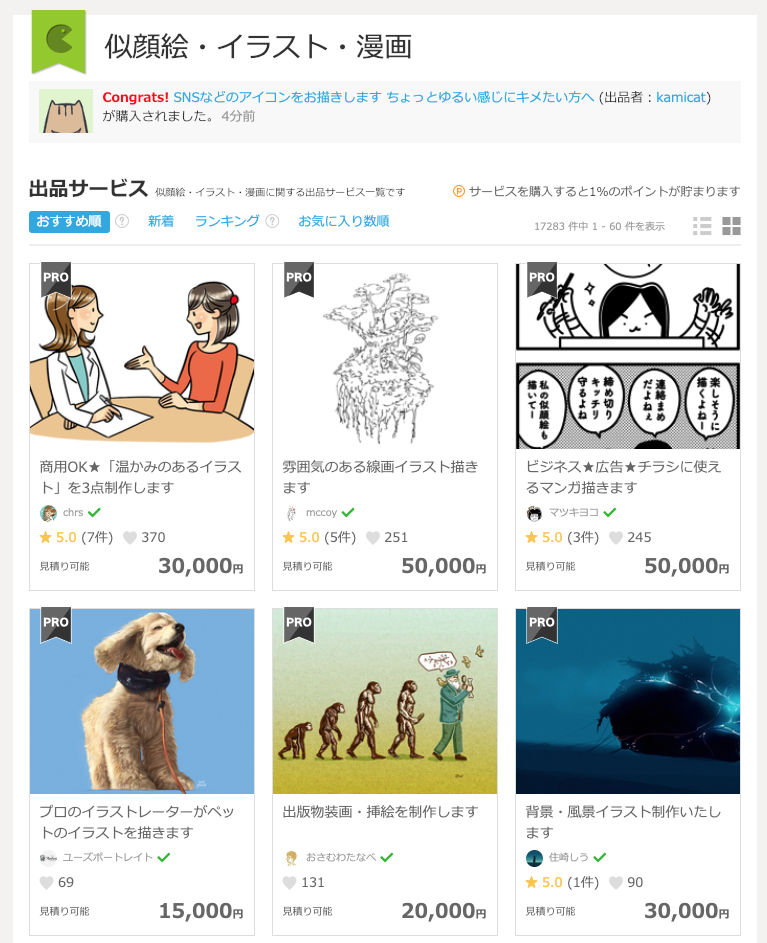This screenshot has height=943, width=767.
Task: Open seller kamicat's profile link
Action: (682, 97)
